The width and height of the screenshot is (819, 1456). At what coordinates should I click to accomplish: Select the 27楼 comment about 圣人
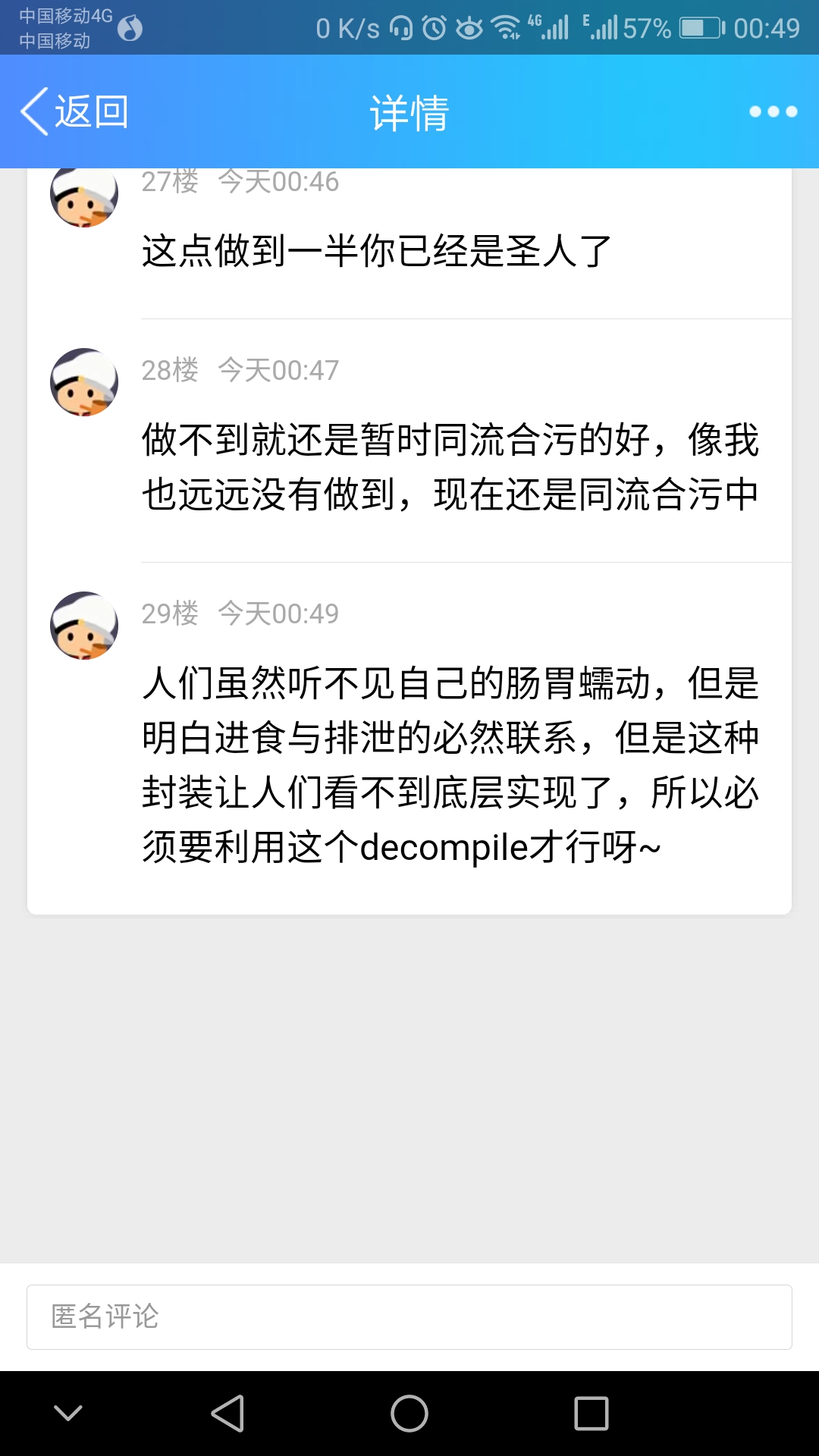pos(377,251)
